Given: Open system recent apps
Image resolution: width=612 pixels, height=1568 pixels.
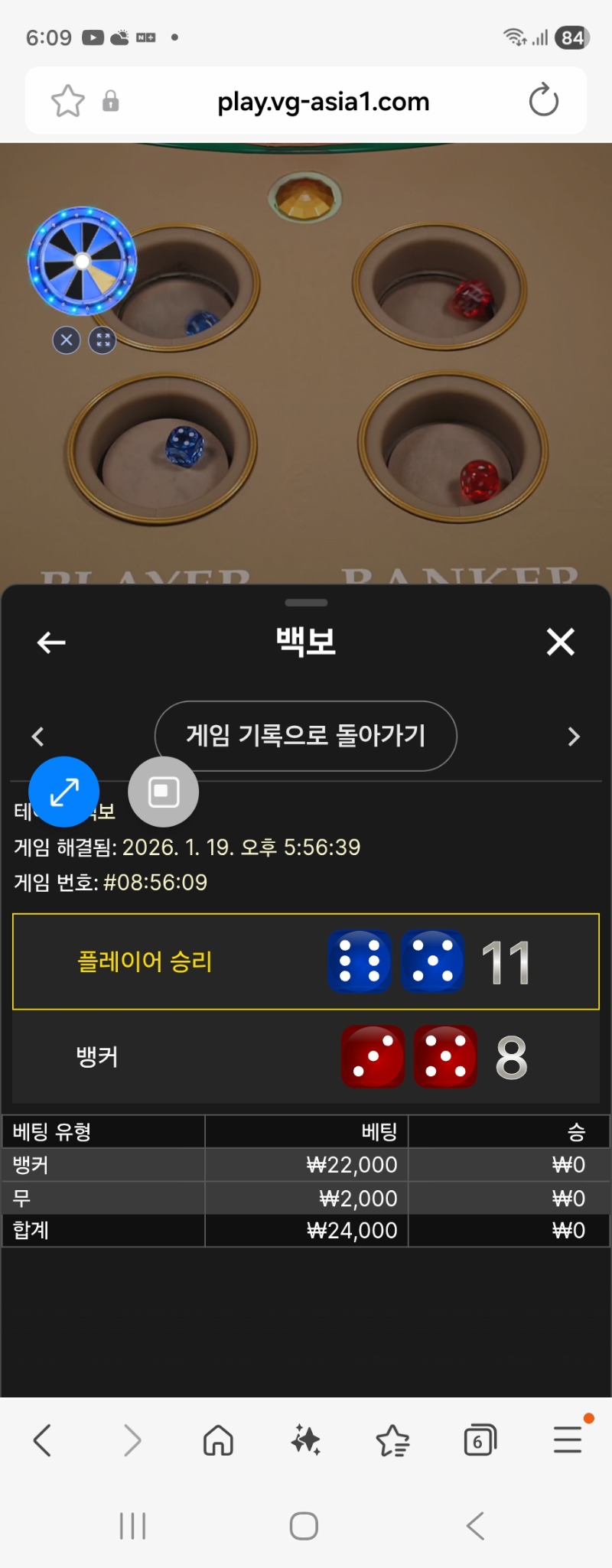Looking at the screenshot, I should 132,1526.
